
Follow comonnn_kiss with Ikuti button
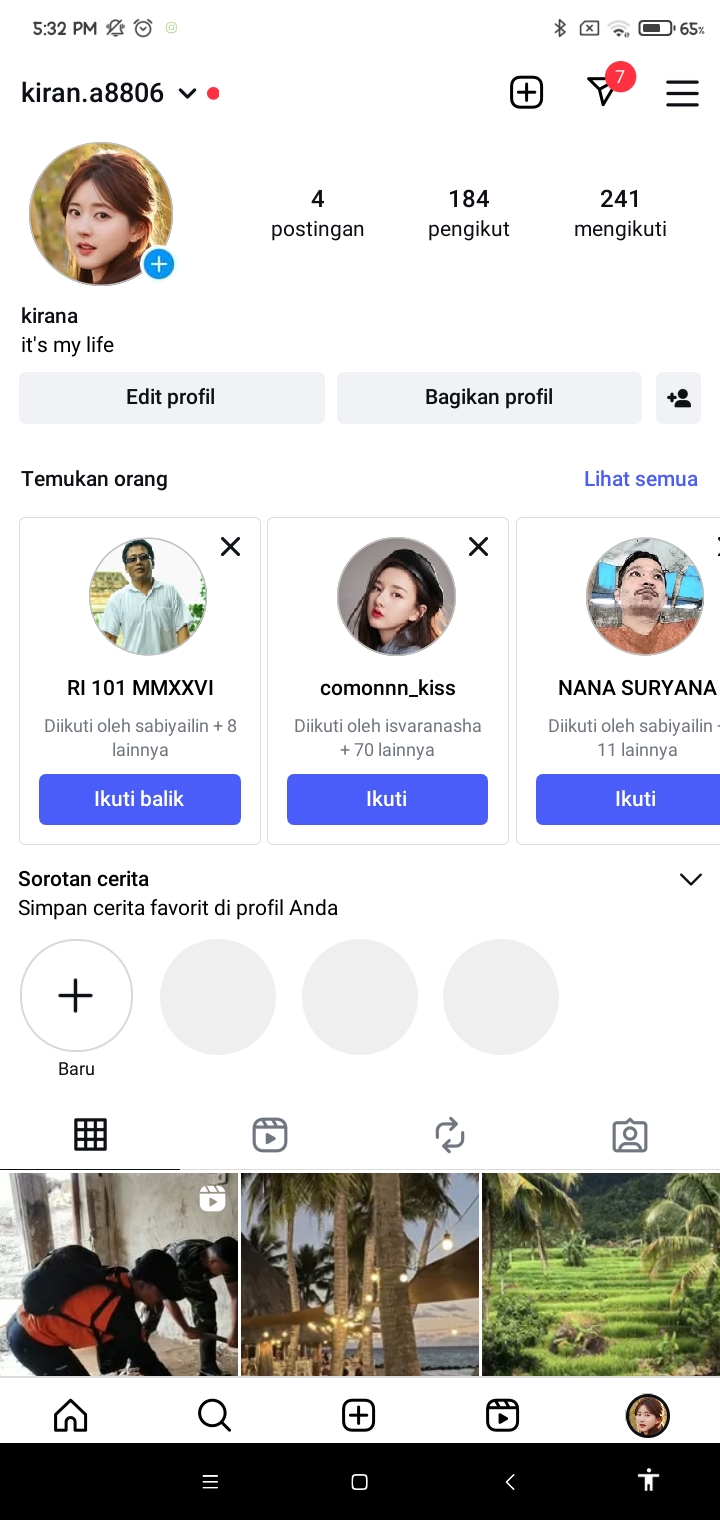[x=387, y=799]
